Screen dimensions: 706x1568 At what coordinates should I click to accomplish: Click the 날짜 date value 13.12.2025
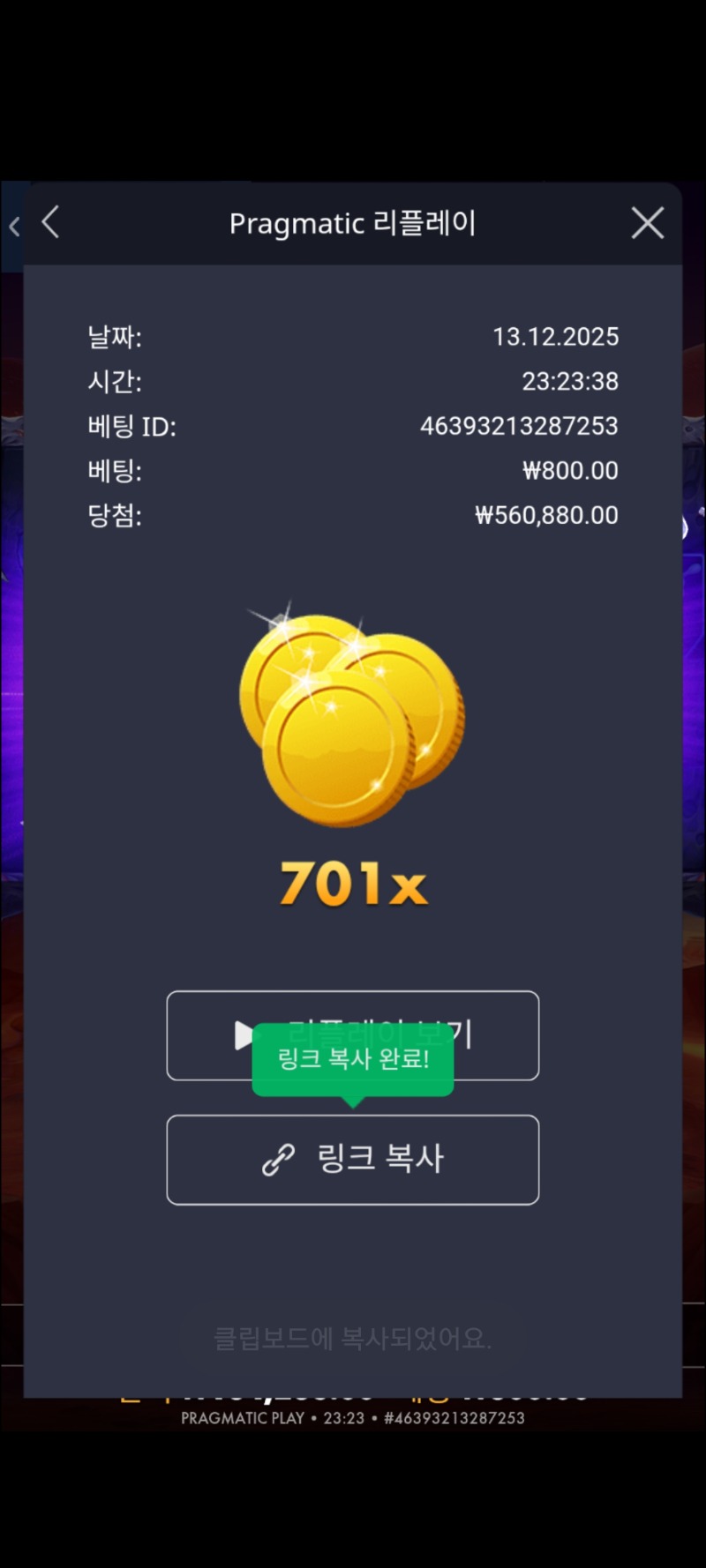pos(557,337)
